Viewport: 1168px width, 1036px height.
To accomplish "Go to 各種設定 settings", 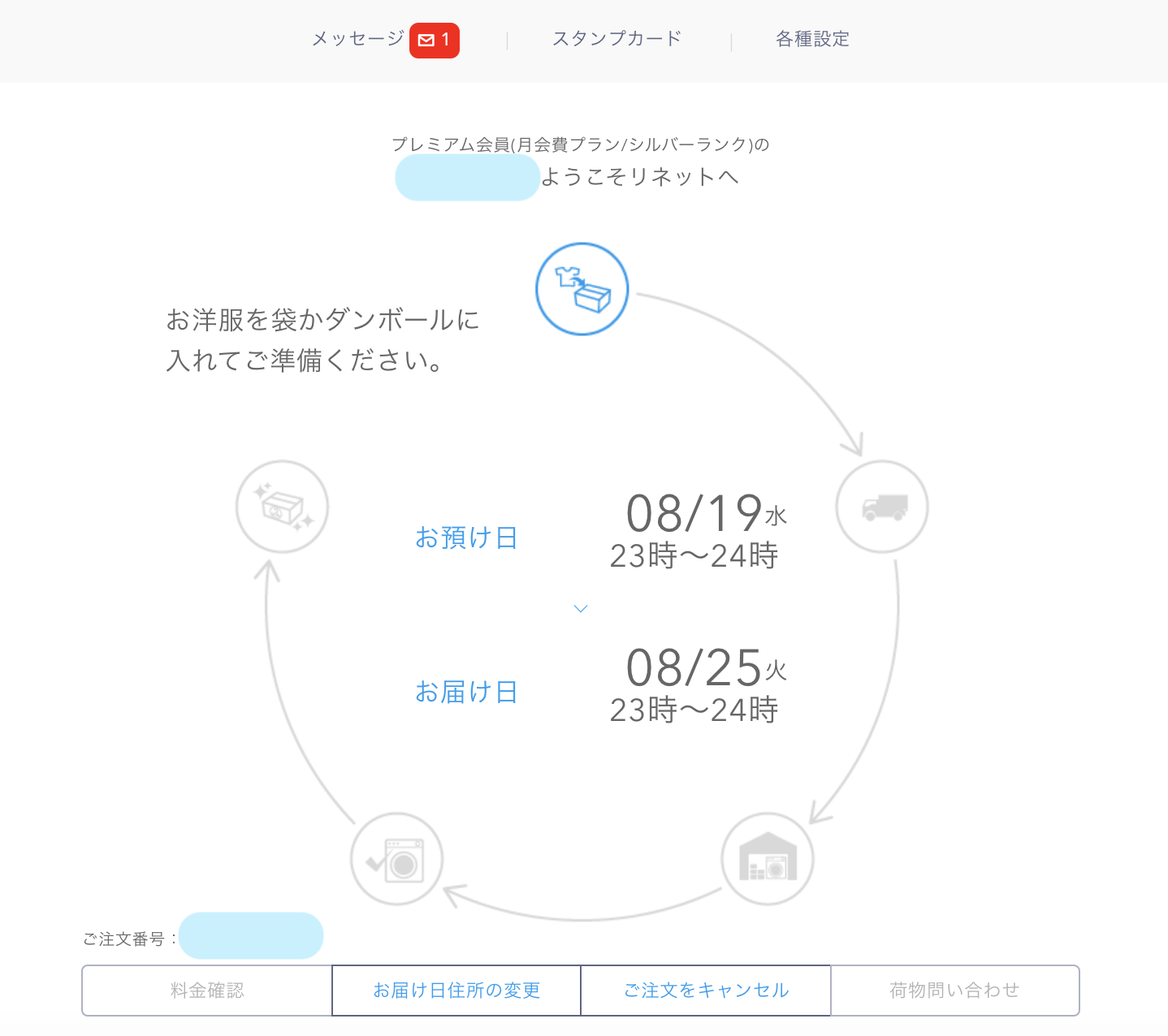I will 812,39.
